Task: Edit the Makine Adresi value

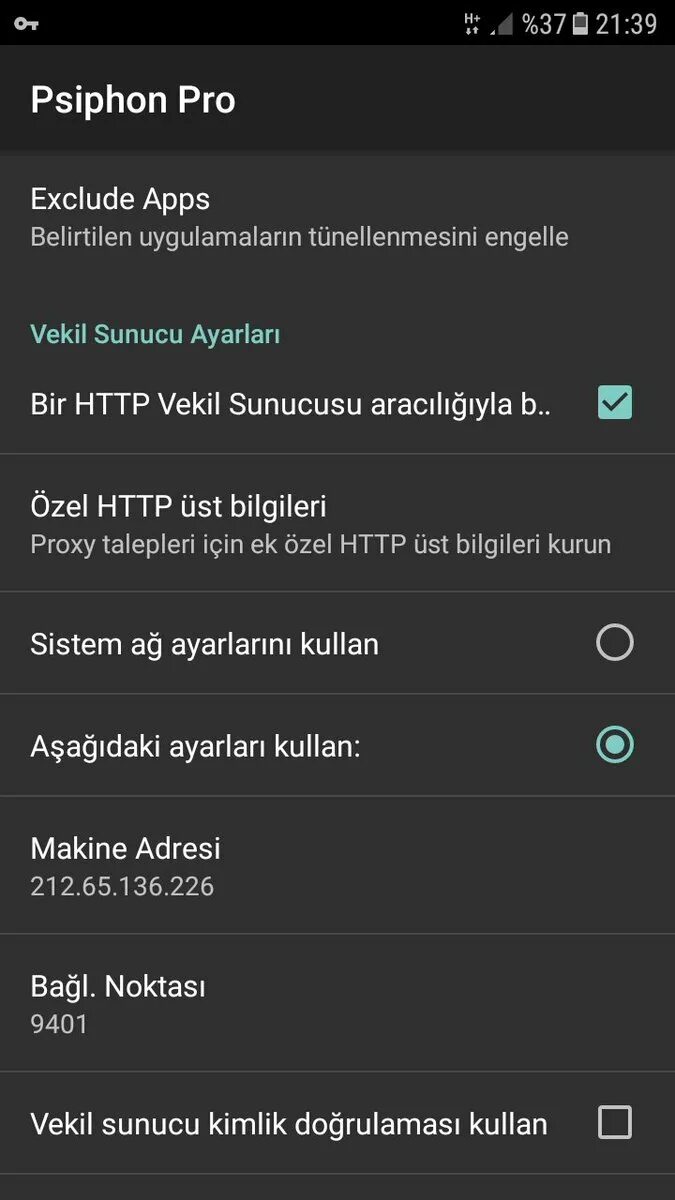Action: (337, 866)
